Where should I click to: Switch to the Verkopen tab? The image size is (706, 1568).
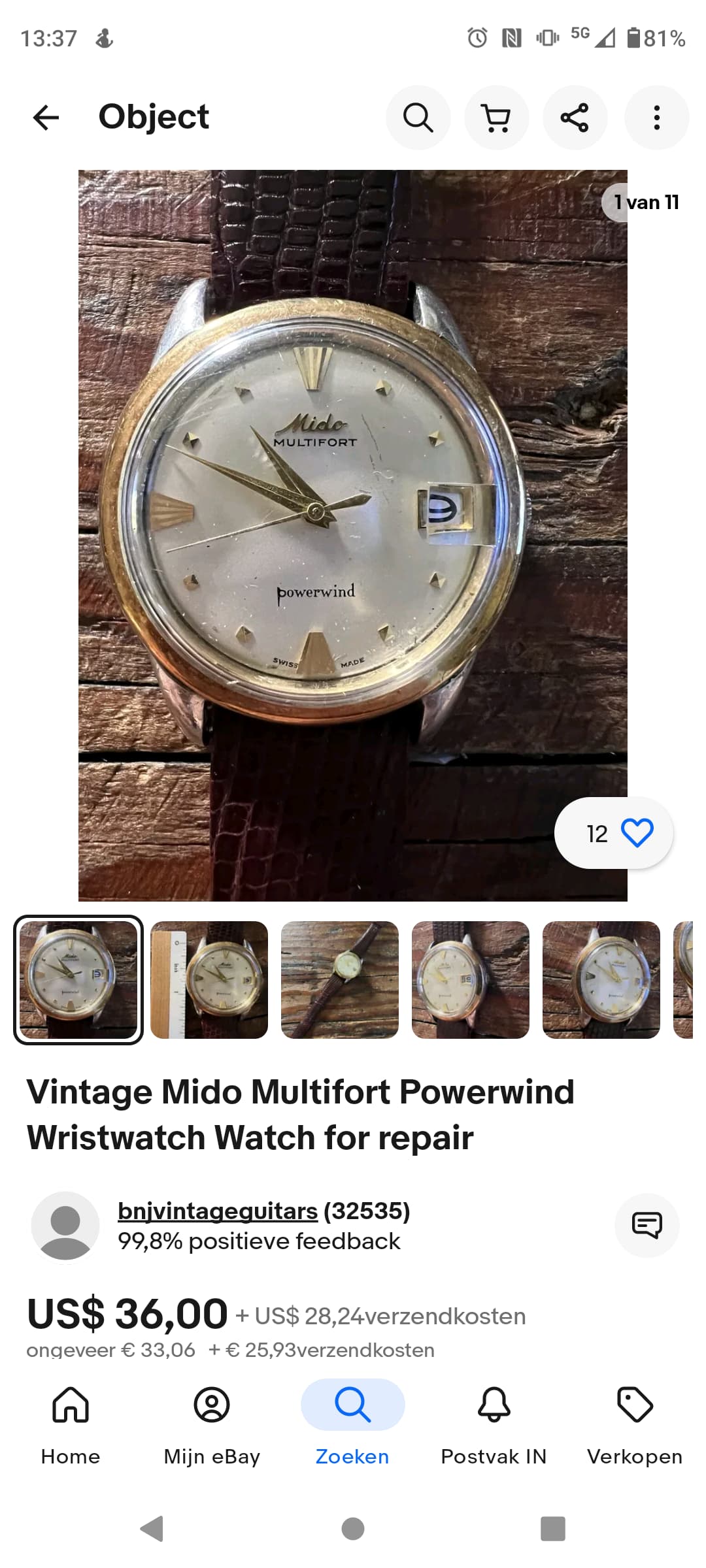[635, 1426]
